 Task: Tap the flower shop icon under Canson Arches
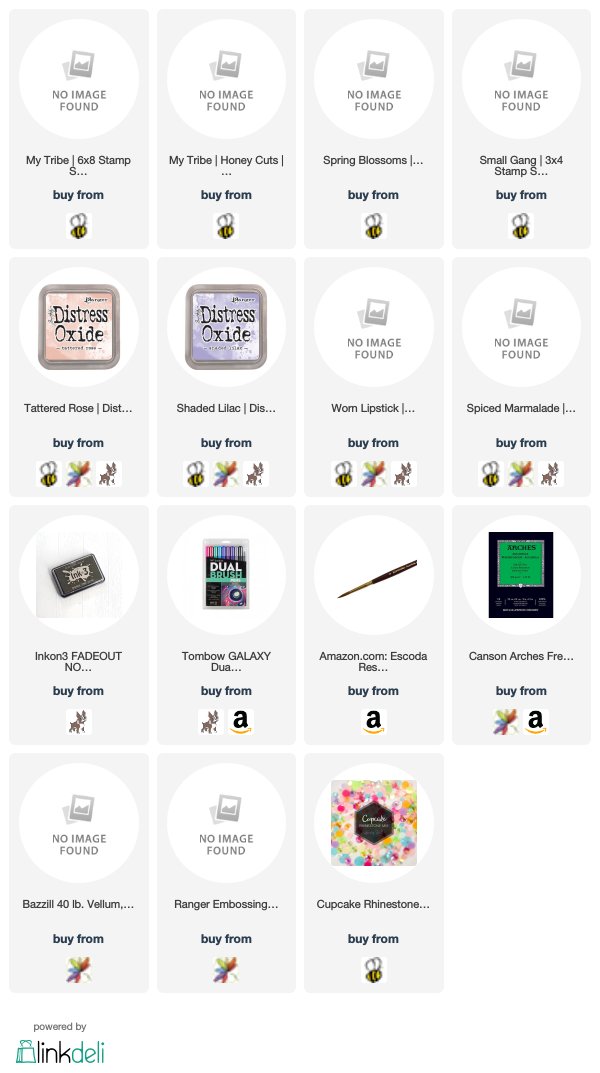(x=506, y=722)
